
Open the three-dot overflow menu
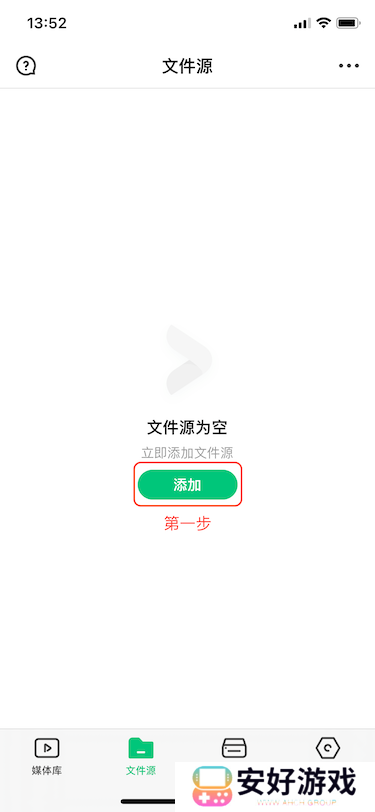point(349,66)
